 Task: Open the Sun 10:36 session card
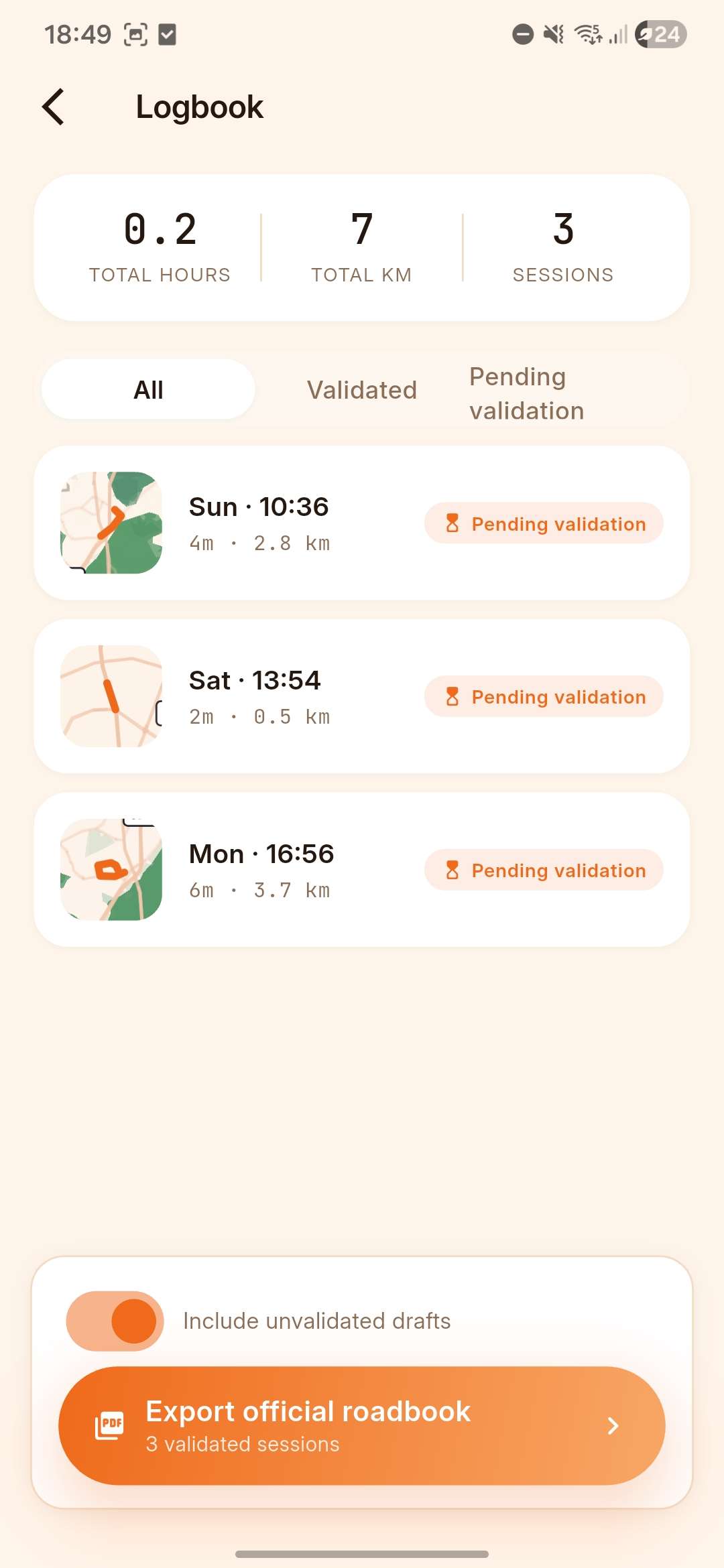click(x=362, y=523)
